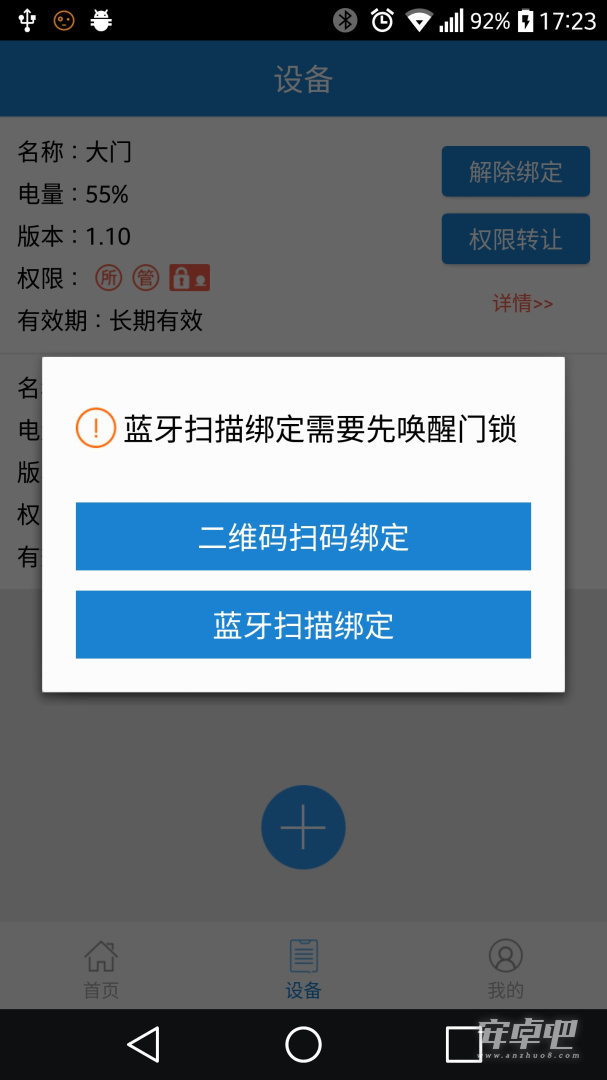Choose 蓝牙扫描绑定 option
Image resolution: width=607 pixels, height=1080 pixels.
coord(303,625)
